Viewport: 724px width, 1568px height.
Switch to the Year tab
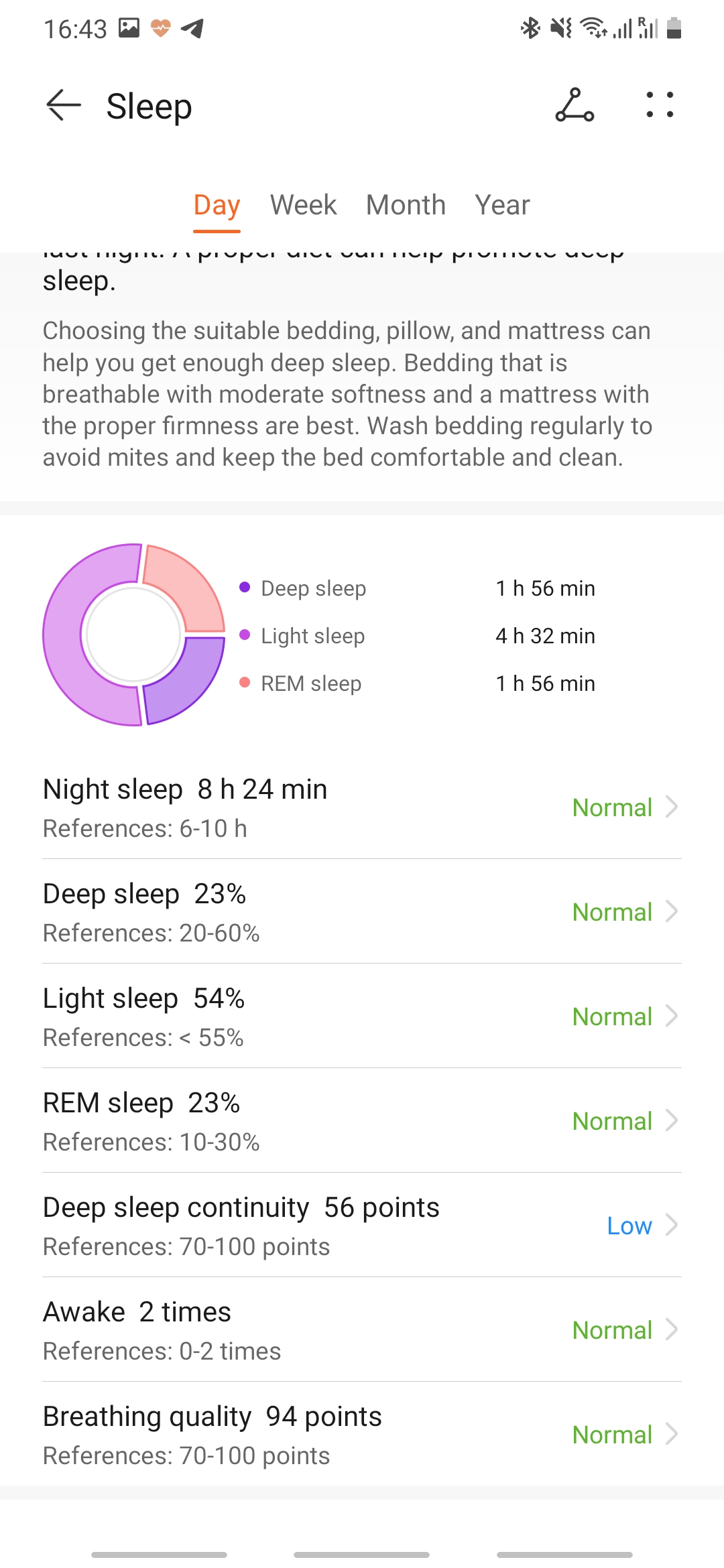(502, 205)
